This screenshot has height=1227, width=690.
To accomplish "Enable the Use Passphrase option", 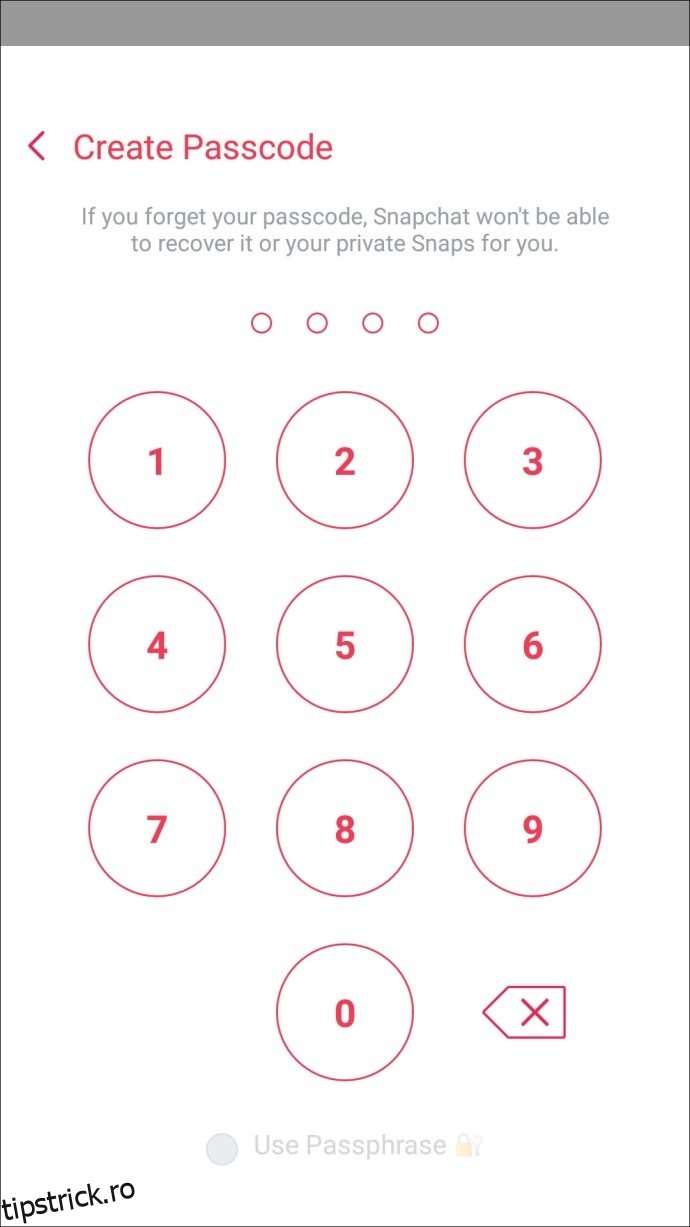I will 222,1148.
